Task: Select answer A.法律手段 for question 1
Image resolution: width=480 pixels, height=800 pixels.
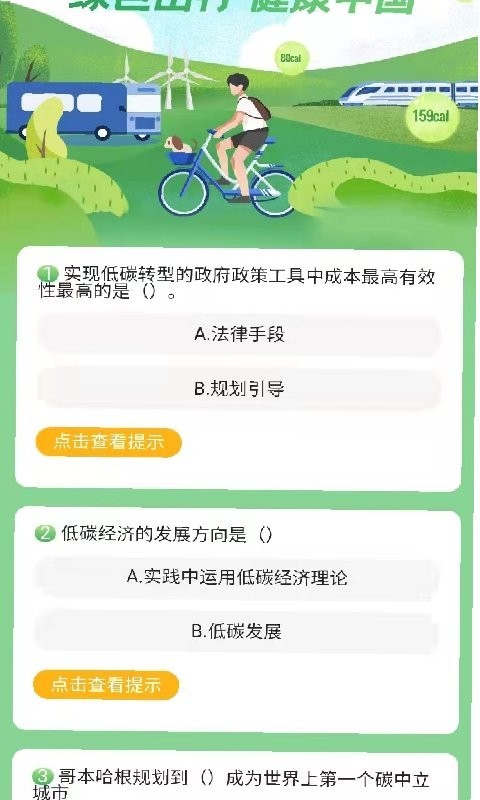Action: point(239,335)
